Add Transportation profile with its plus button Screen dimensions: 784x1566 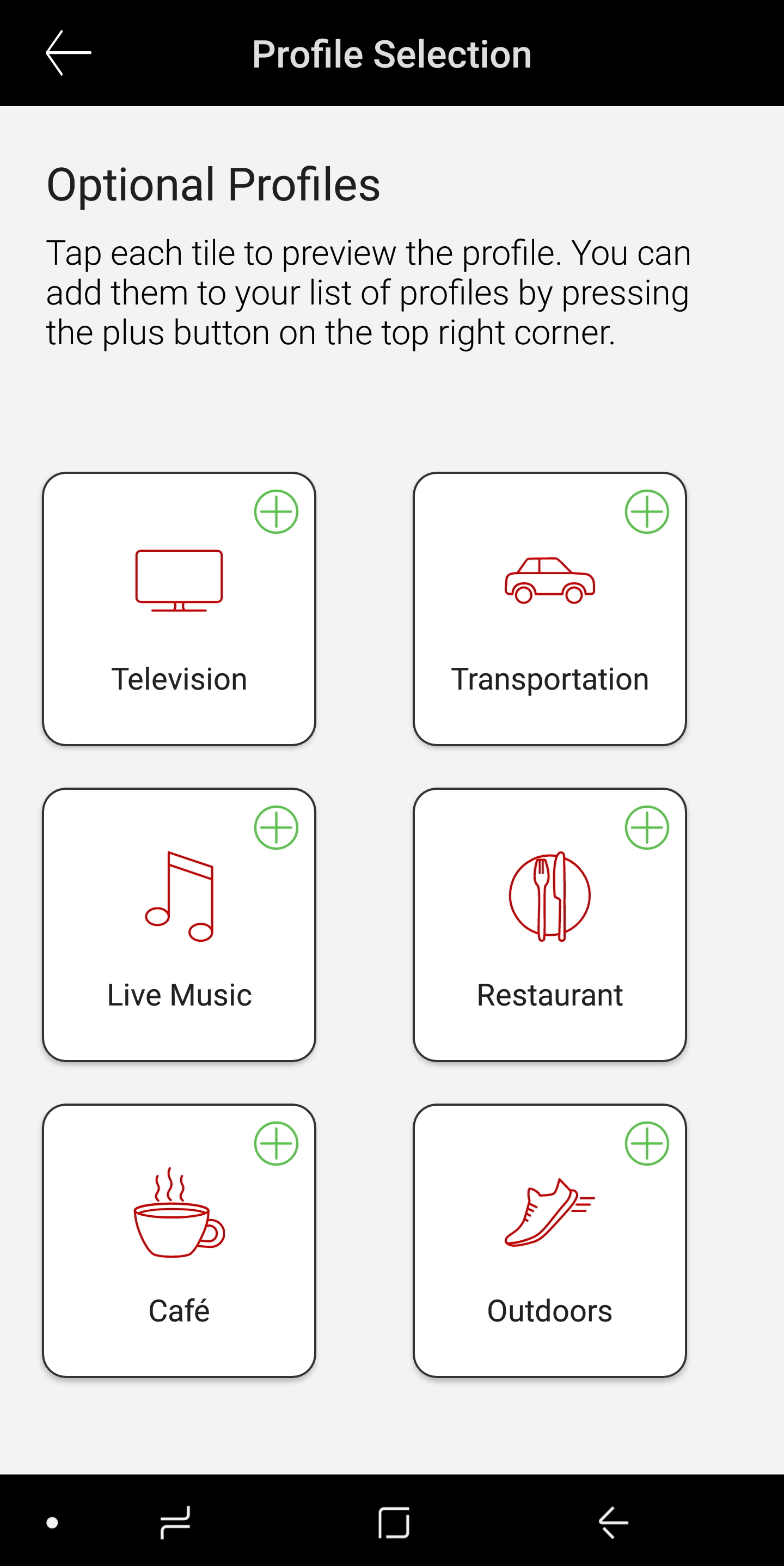click(x=647, y=512)
